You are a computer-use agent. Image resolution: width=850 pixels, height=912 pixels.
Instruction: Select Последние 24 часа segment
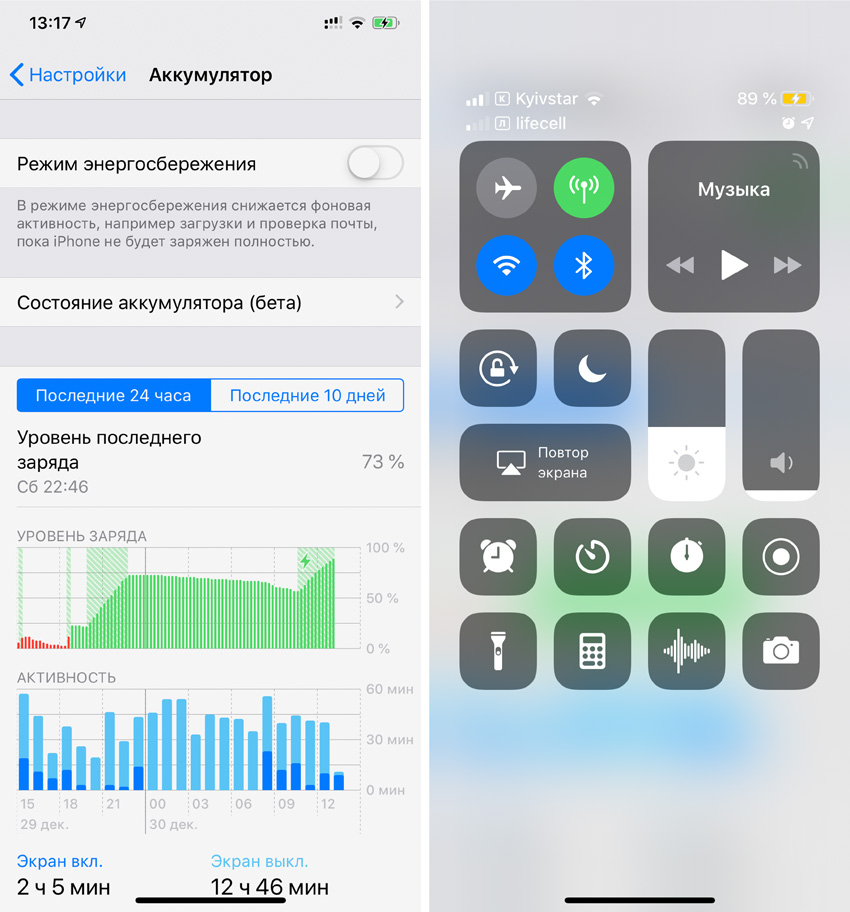coord(113,395)
